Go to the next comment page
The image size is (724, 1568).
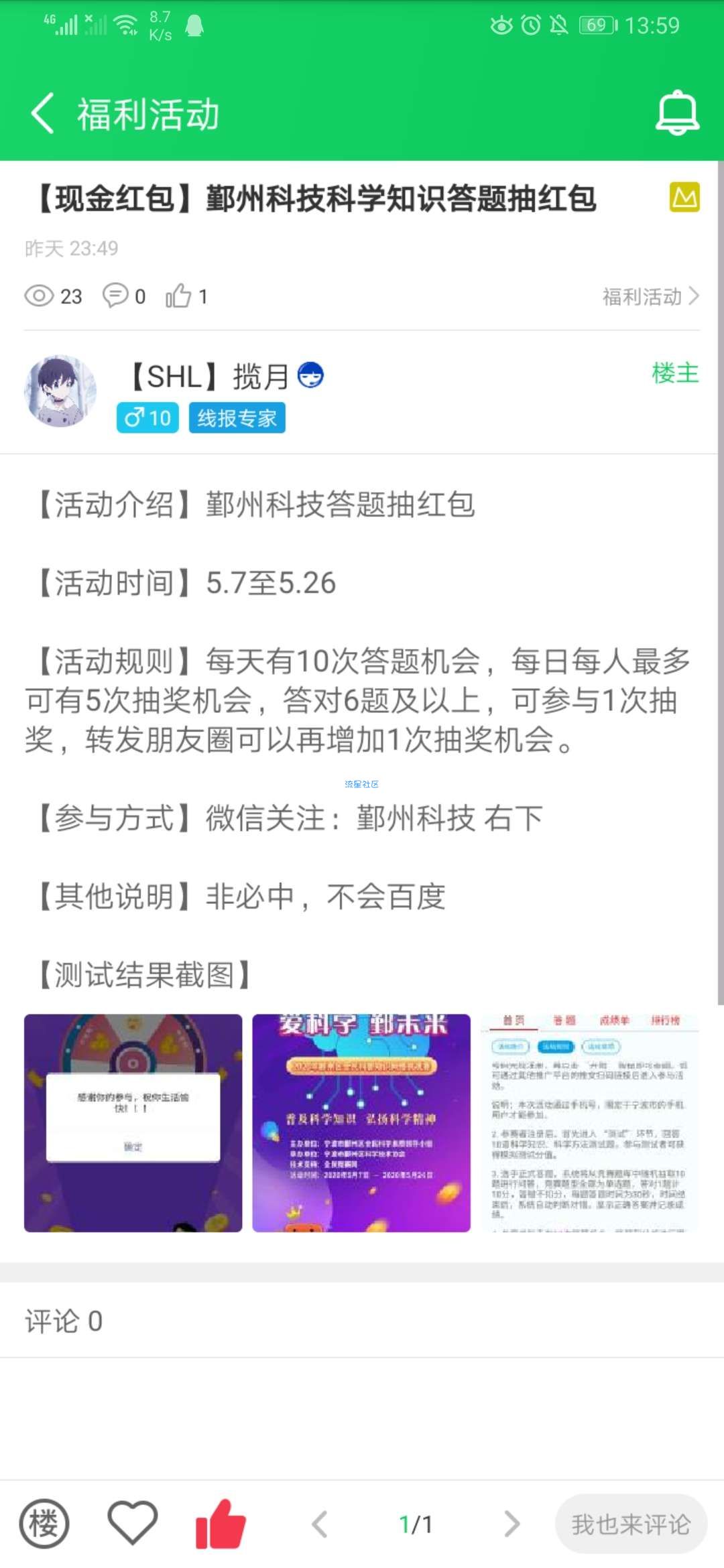click(x=511, y=1524)
